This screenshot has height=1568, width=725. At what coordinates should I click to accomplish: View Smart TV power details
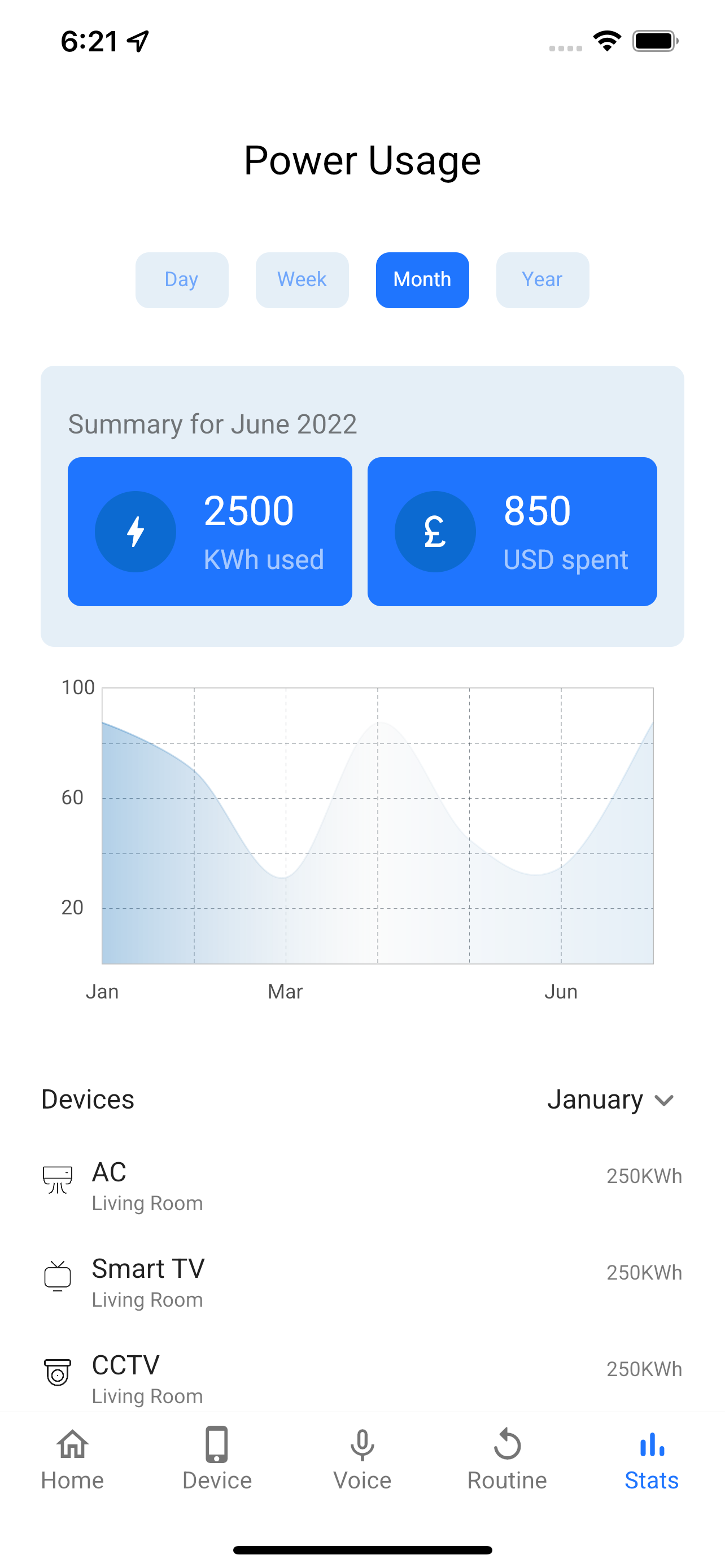point(361,1282)
